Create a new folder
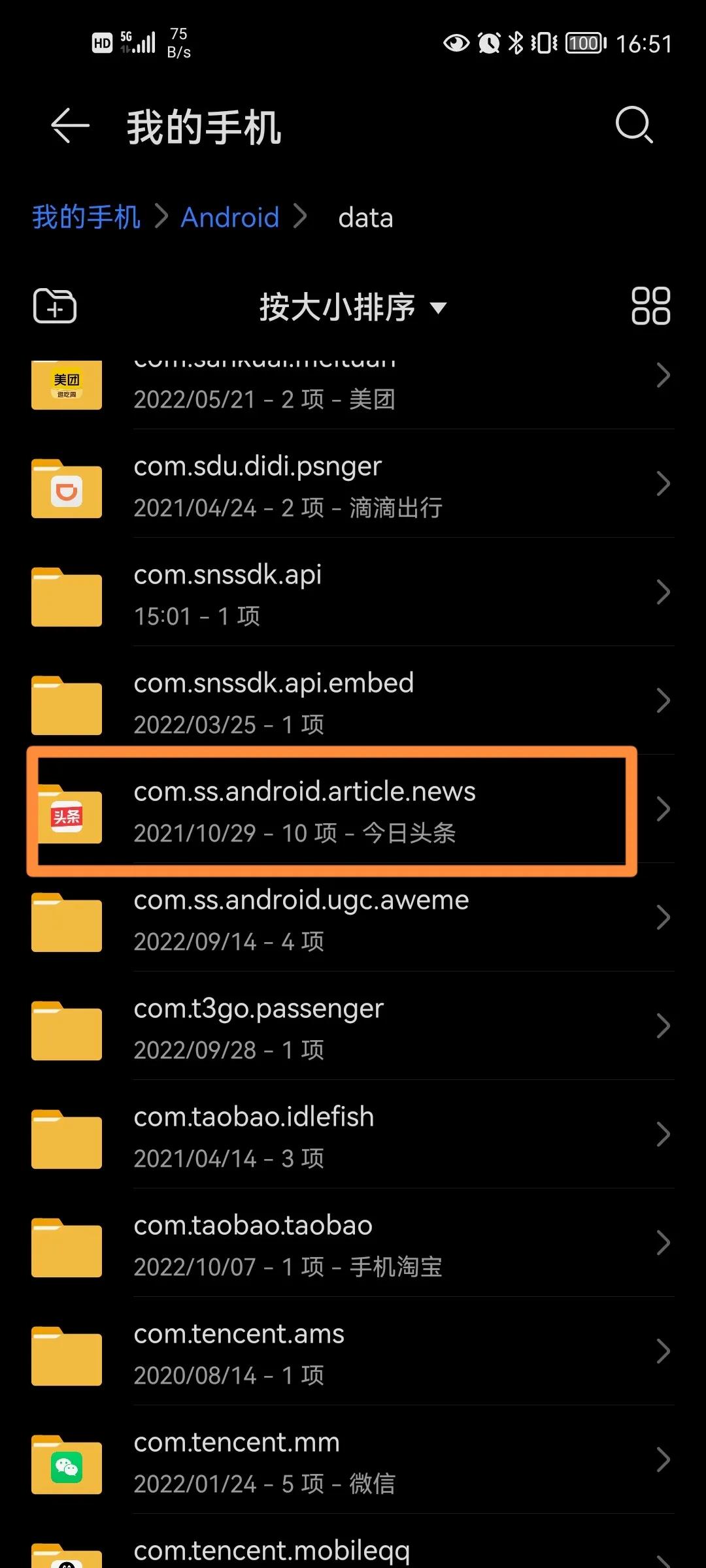706x1568 pixels. coord(55,306)
